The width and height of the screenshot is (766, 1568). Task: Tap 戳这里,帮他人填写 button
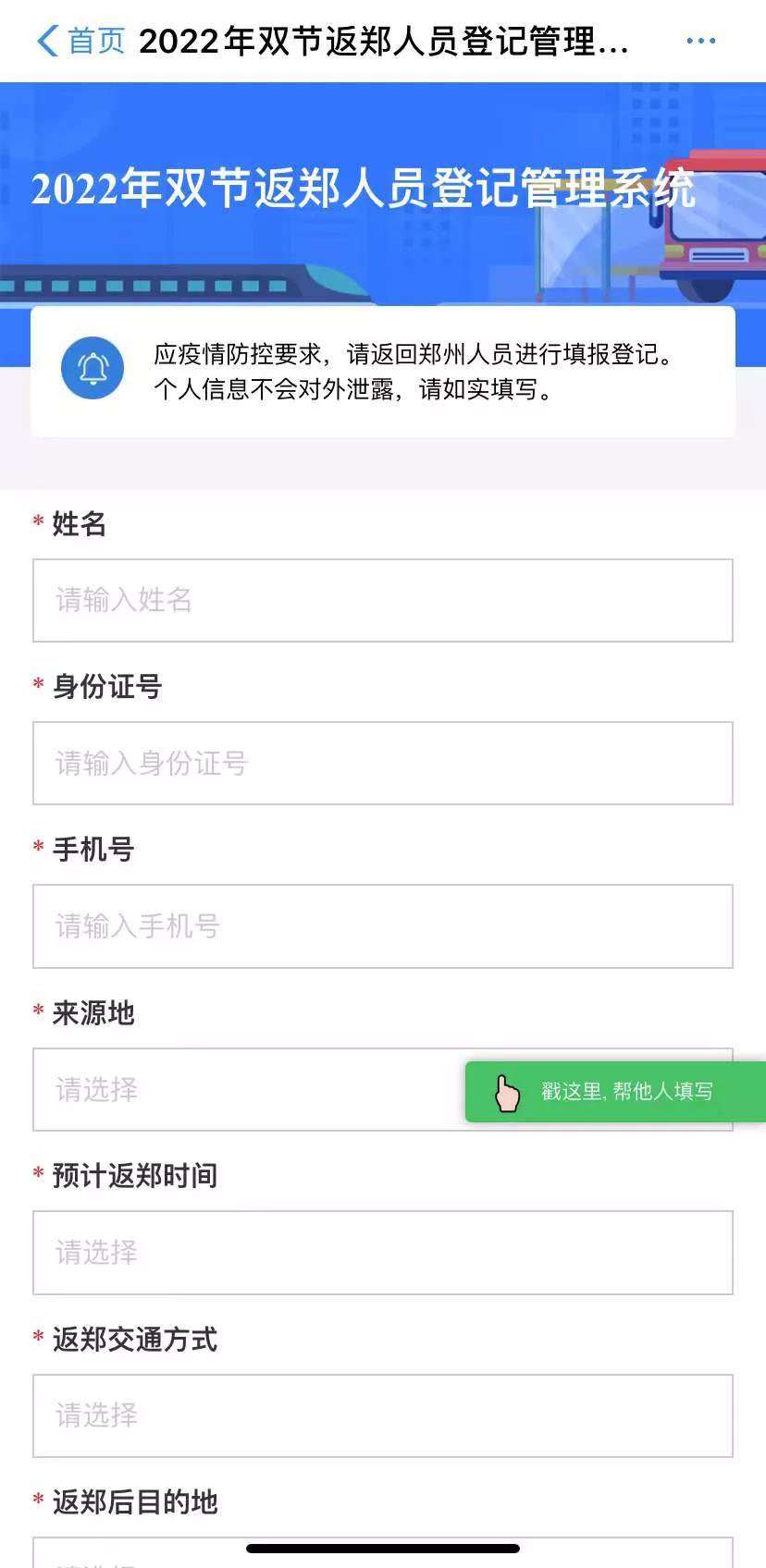point(615,1092)
